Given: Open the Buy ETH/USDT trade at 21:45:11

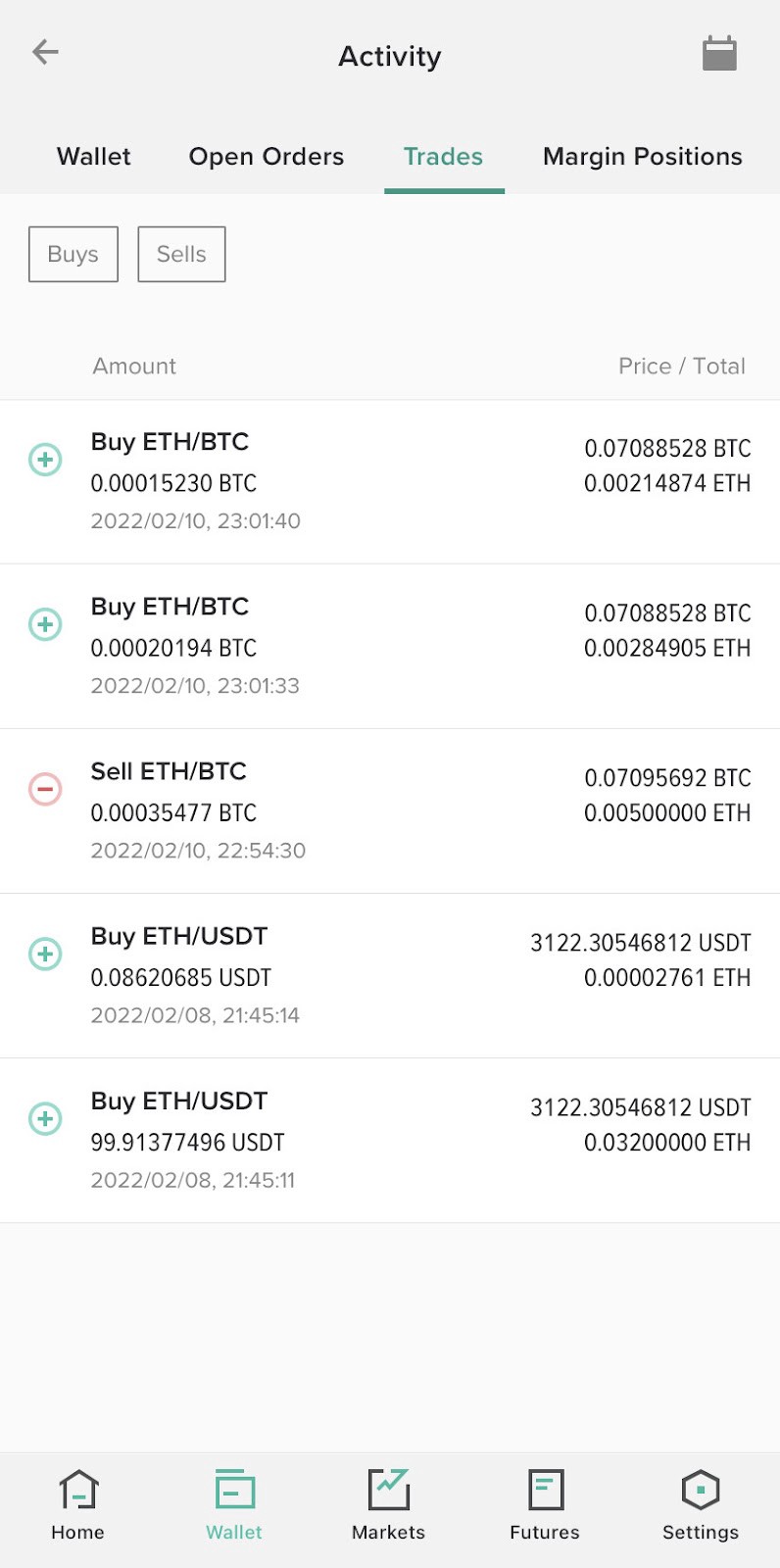Looking at the screenshot, I should tap(390, 1140).
